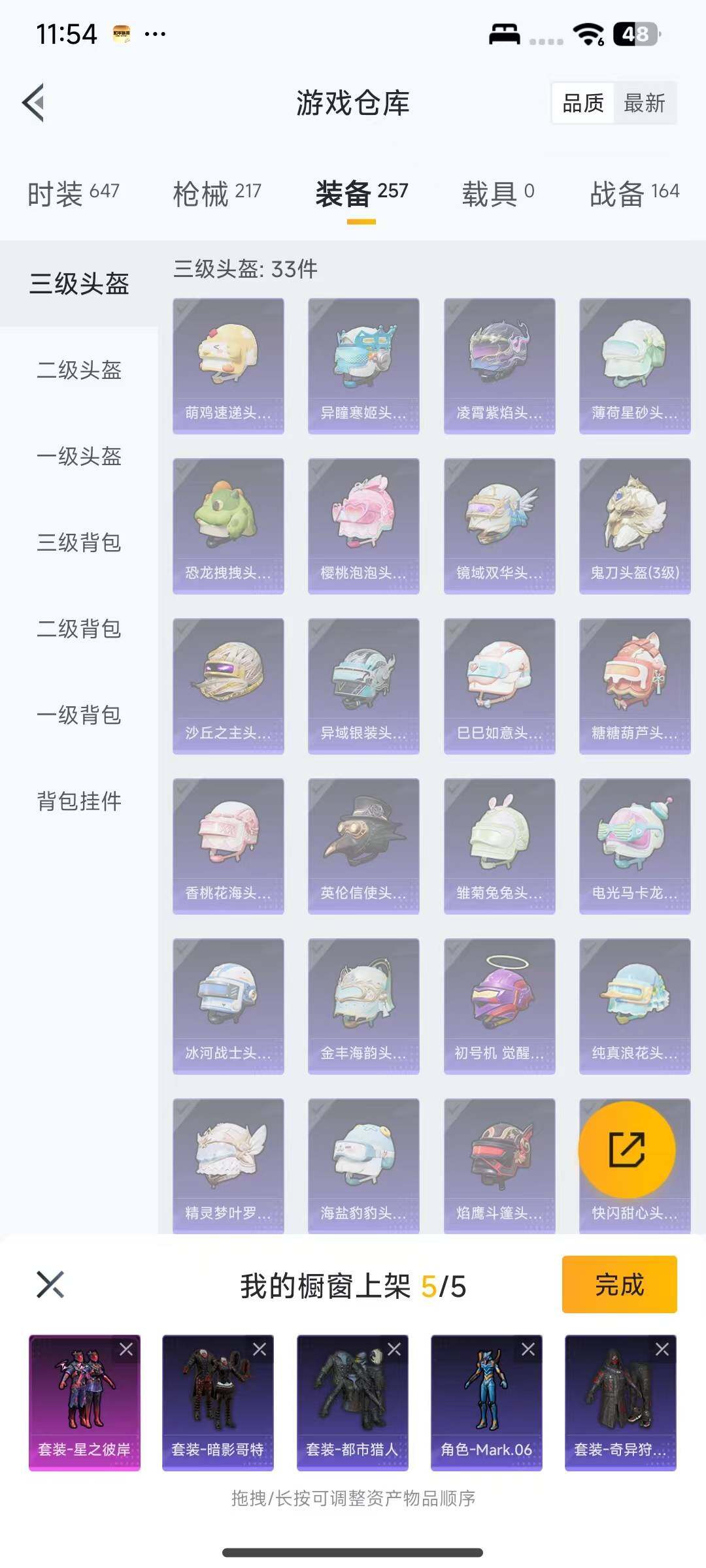Image resolution: width=706 pixels, height=1568 pixels.
Task: Remove 套装-都市猎人 from showcase
Action: tap(394, 1349)
